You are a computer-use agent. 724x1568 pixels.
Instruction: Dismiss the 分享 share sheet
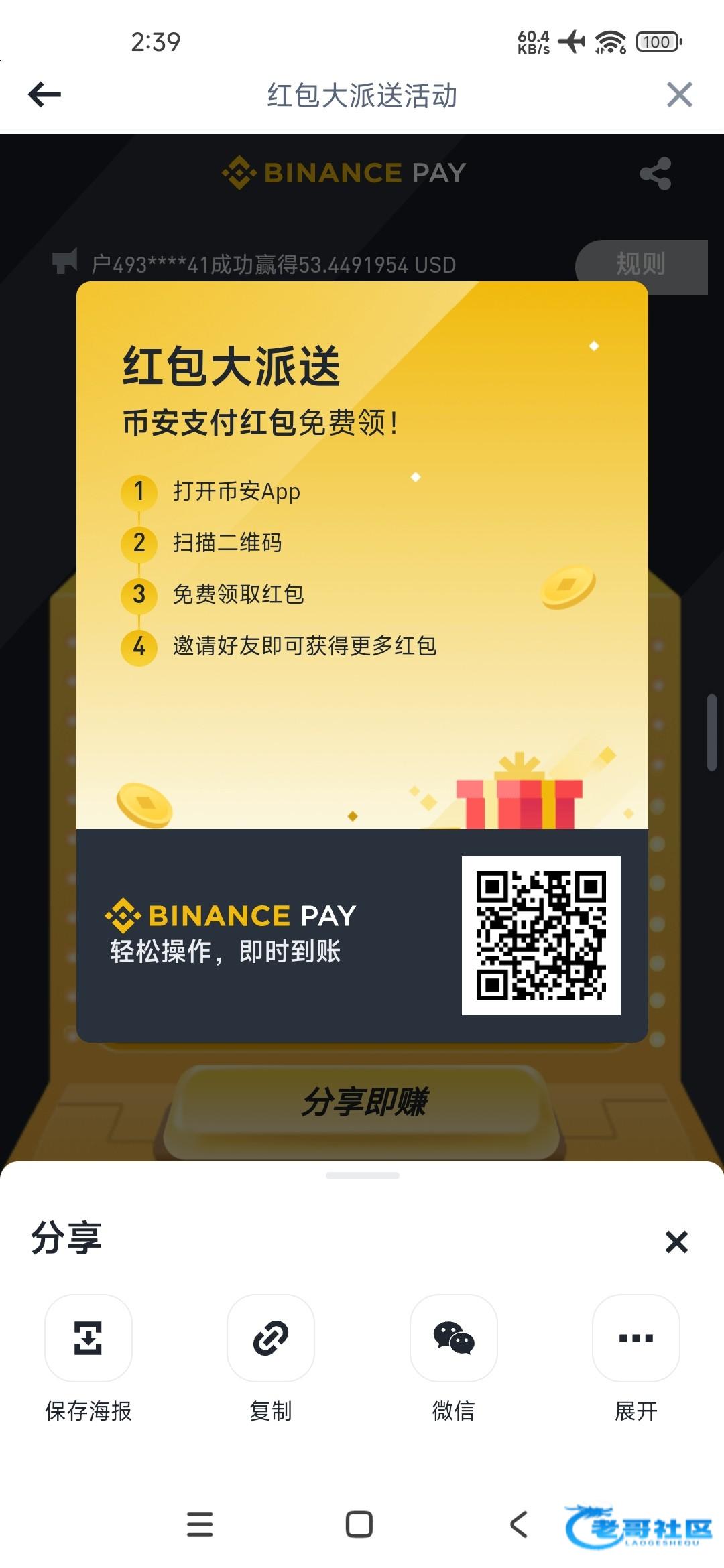(676, 1242)
